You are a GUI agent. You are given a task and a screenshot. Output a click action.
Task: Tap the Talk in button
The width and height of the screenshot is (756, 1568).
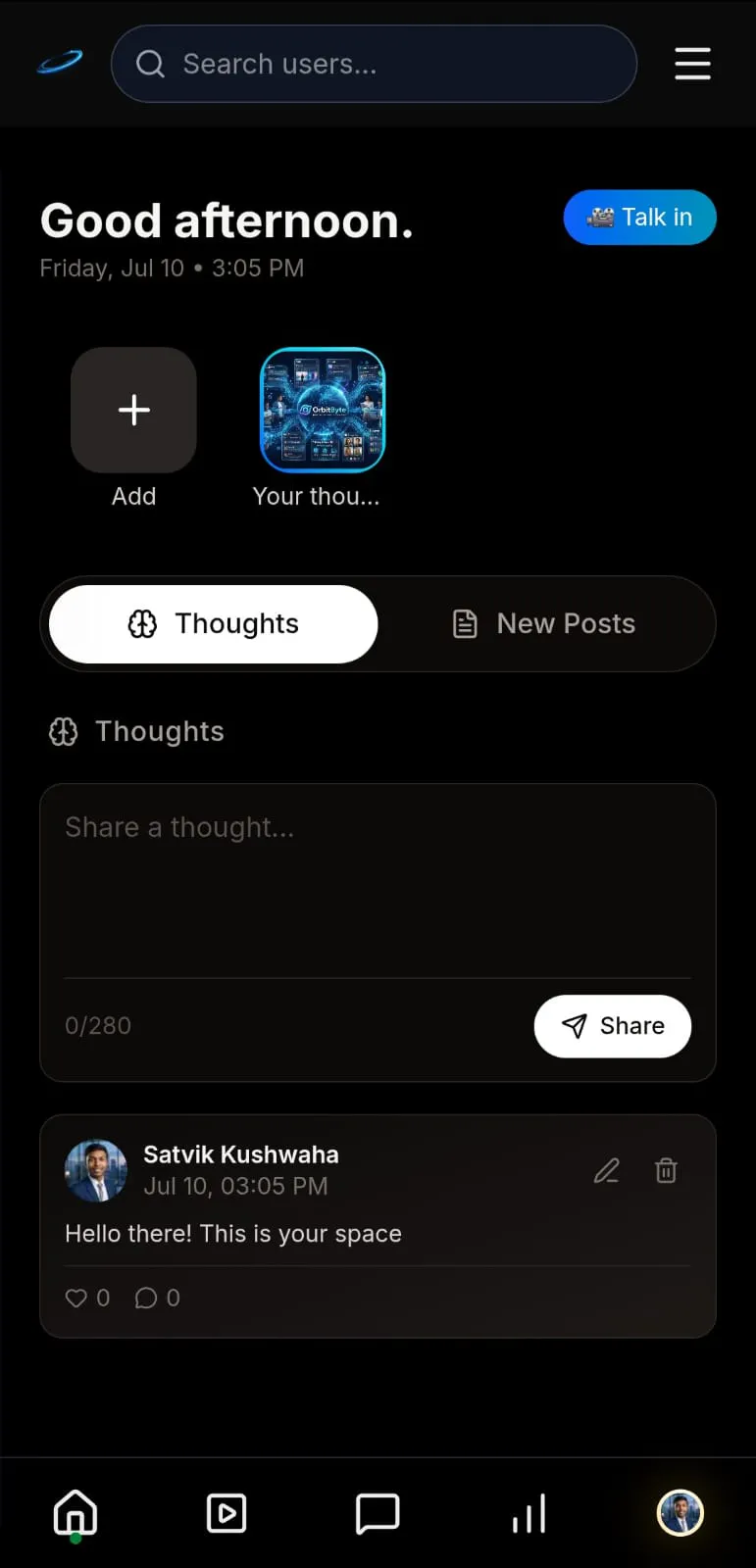(639, 217)
